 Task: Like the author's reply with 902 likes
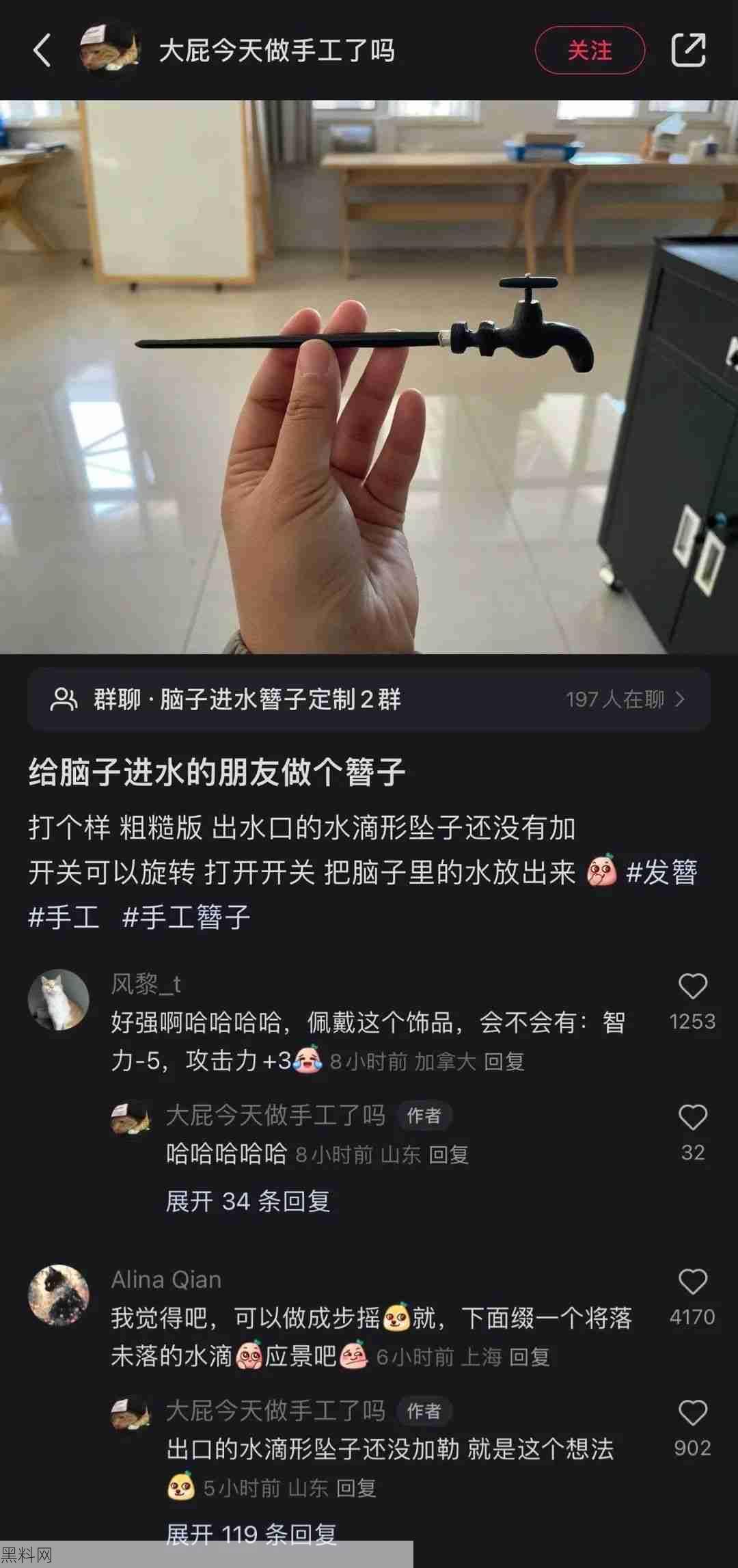click(x=692, y=1413)
